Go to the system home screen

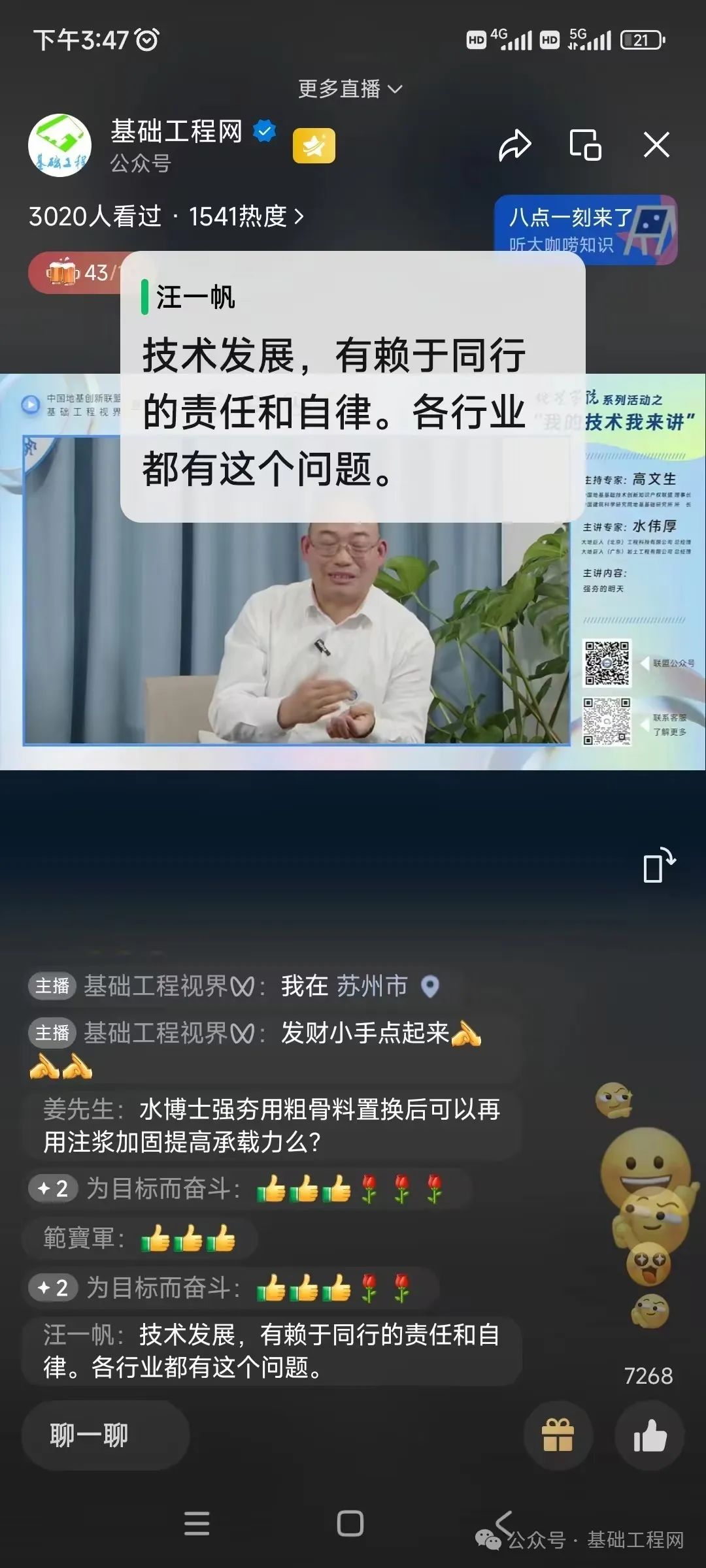point(350,1523)
